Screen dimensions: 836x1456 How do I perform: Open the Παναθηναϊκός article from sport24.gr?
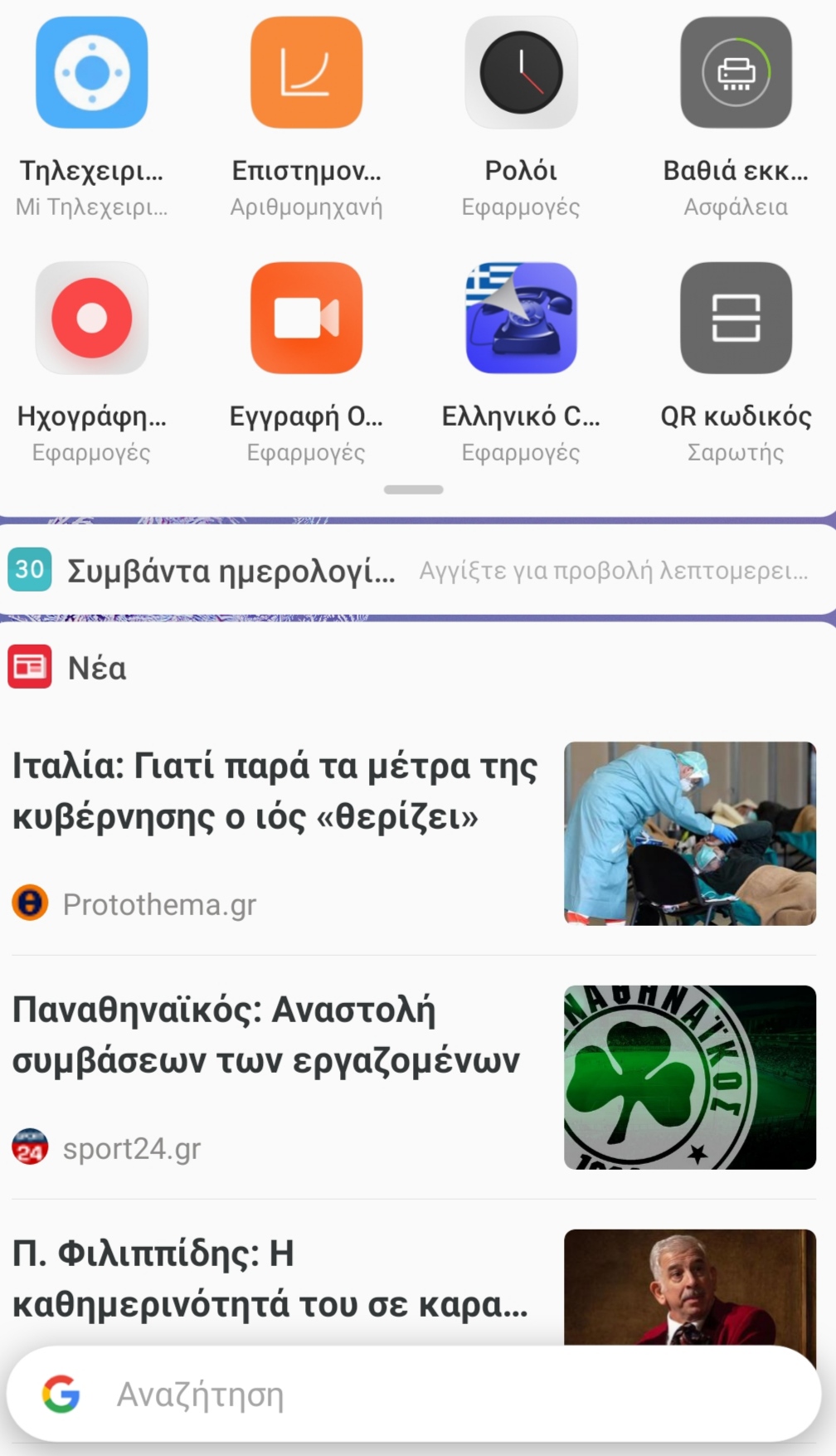coord(265,1035)
